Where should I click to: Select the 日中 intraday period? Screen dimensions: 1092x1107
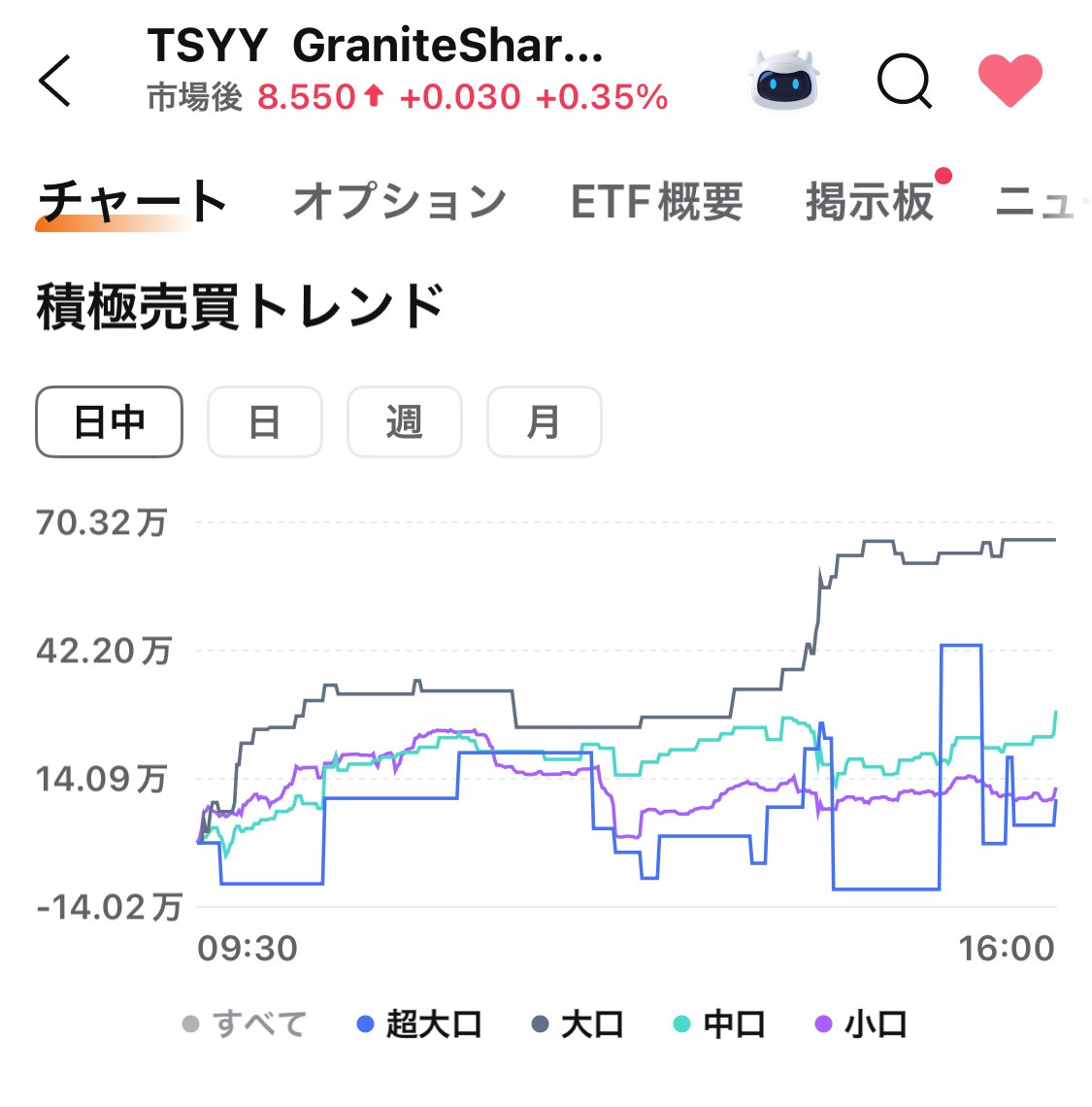[108, 421]
